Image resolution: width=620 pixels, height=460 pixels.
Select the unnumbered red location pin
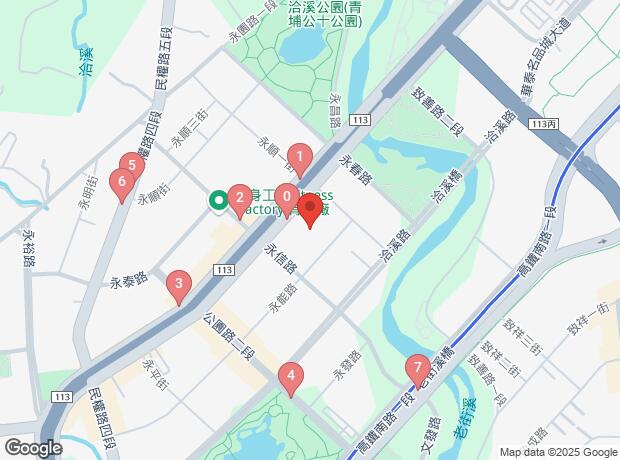(309, 212)
